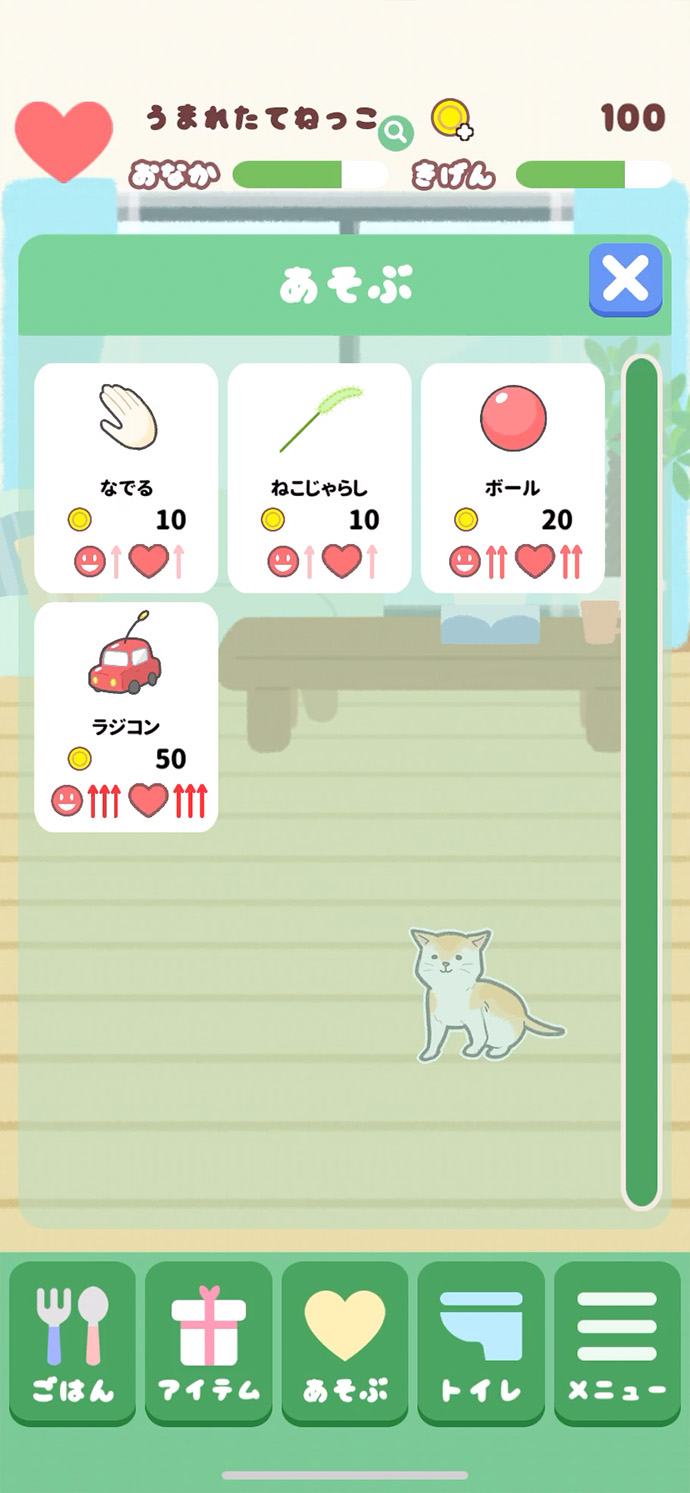This screenshot has height=1493, width=690.
Task: Pick the ボール toy for 20 coins
Action: (512, 477)
